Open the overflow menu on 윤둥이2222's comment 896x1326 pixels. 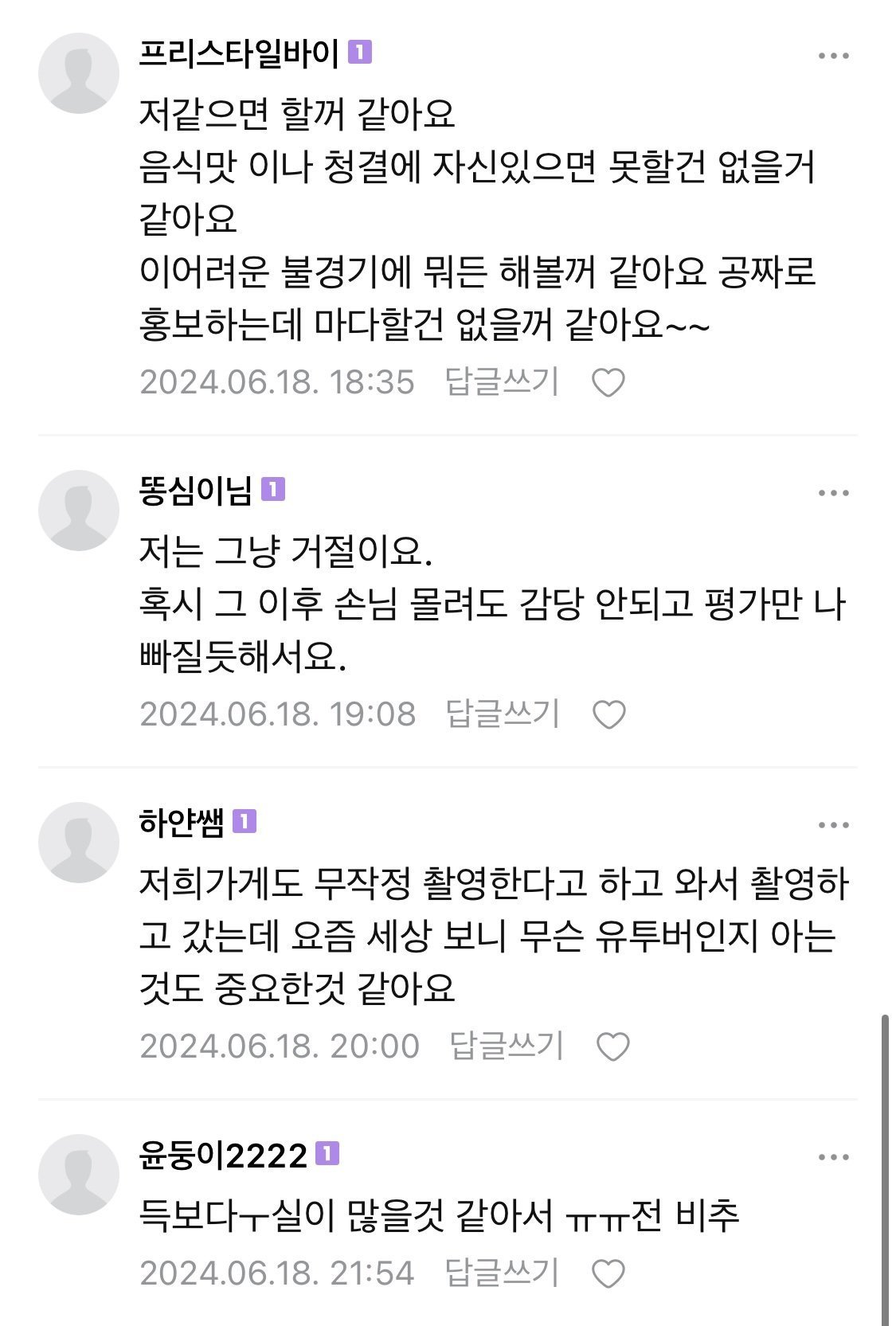(x=833, y=1158)
